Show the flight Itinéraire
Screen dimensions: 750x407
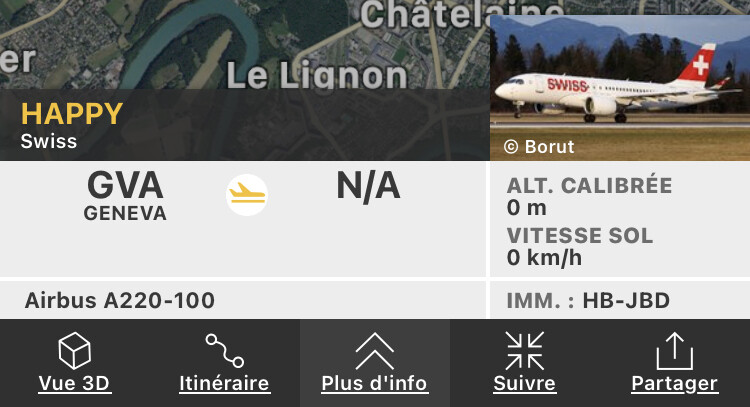224,363
